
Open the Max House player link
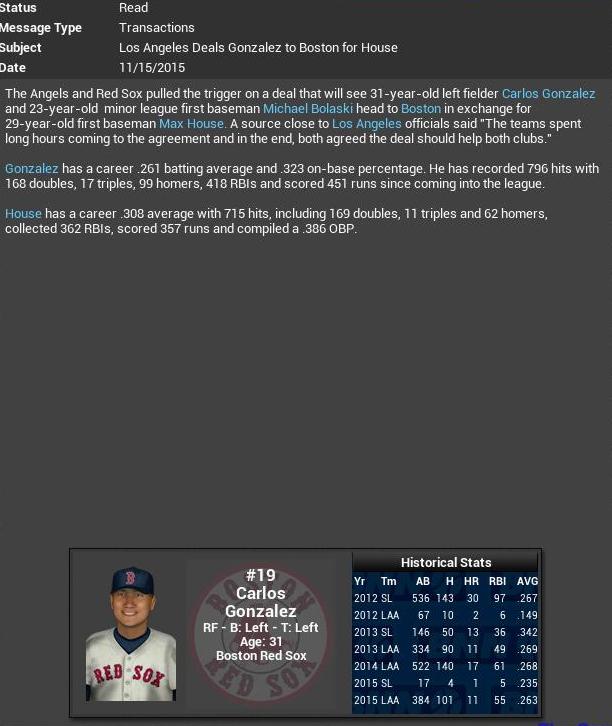point(191,124)
